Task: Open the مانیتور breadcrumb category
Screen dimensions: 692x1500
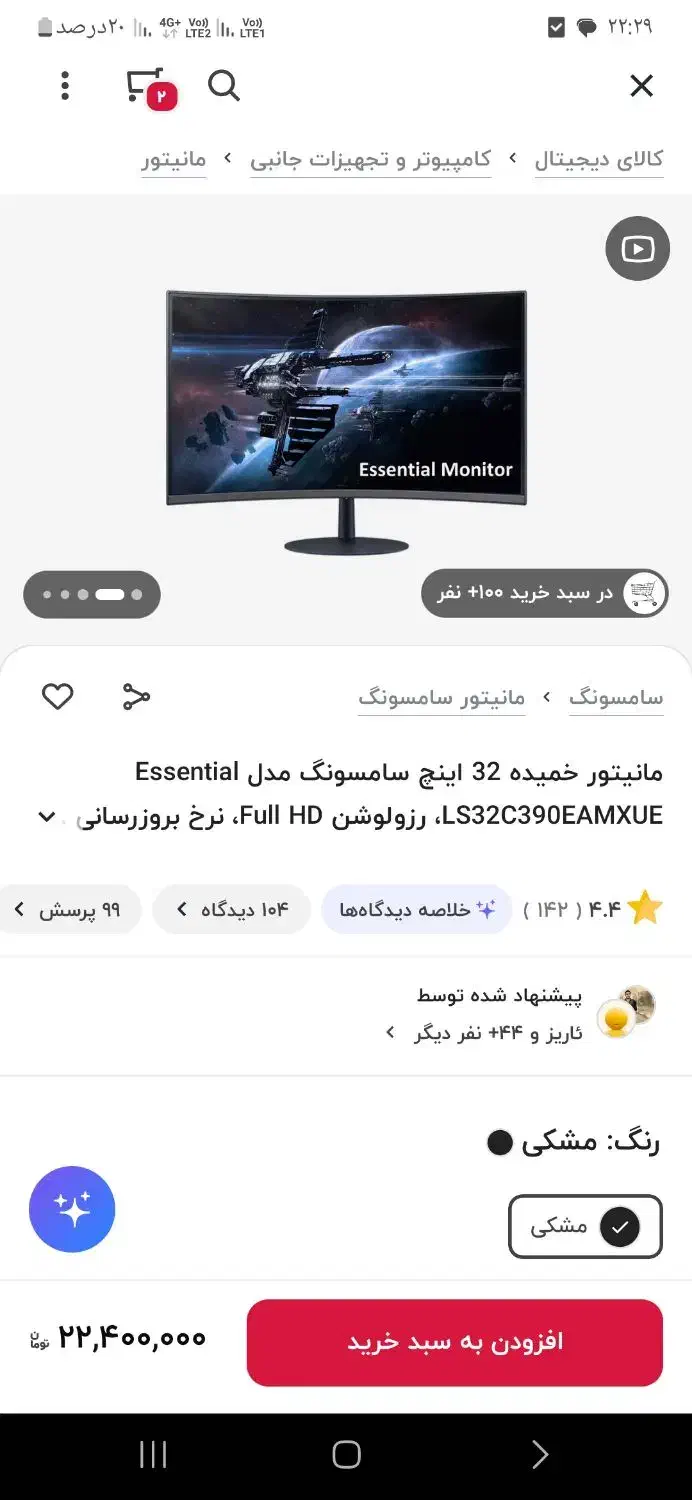Action: (174, 159)
